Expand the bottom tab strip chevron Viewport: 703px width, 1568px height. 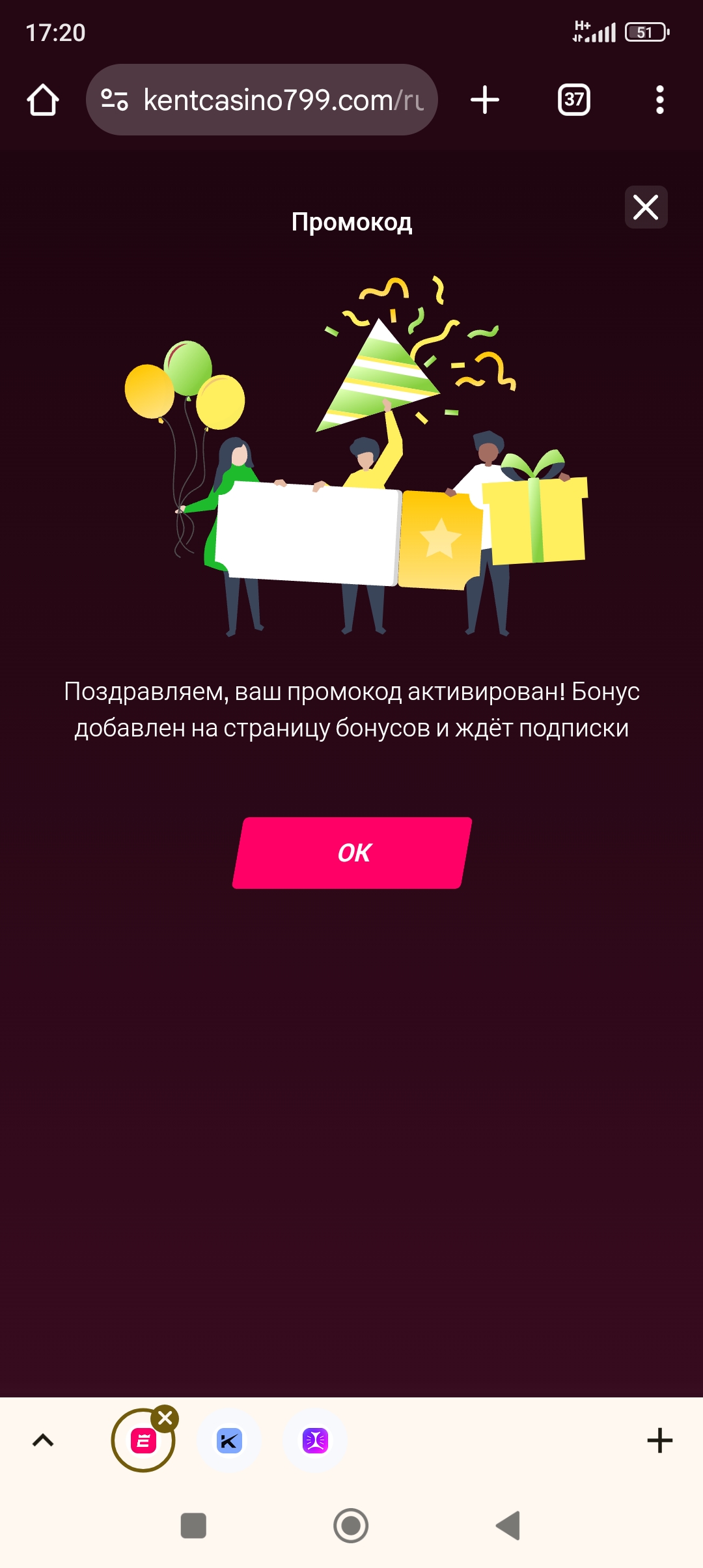click(x=43, y=1440)
